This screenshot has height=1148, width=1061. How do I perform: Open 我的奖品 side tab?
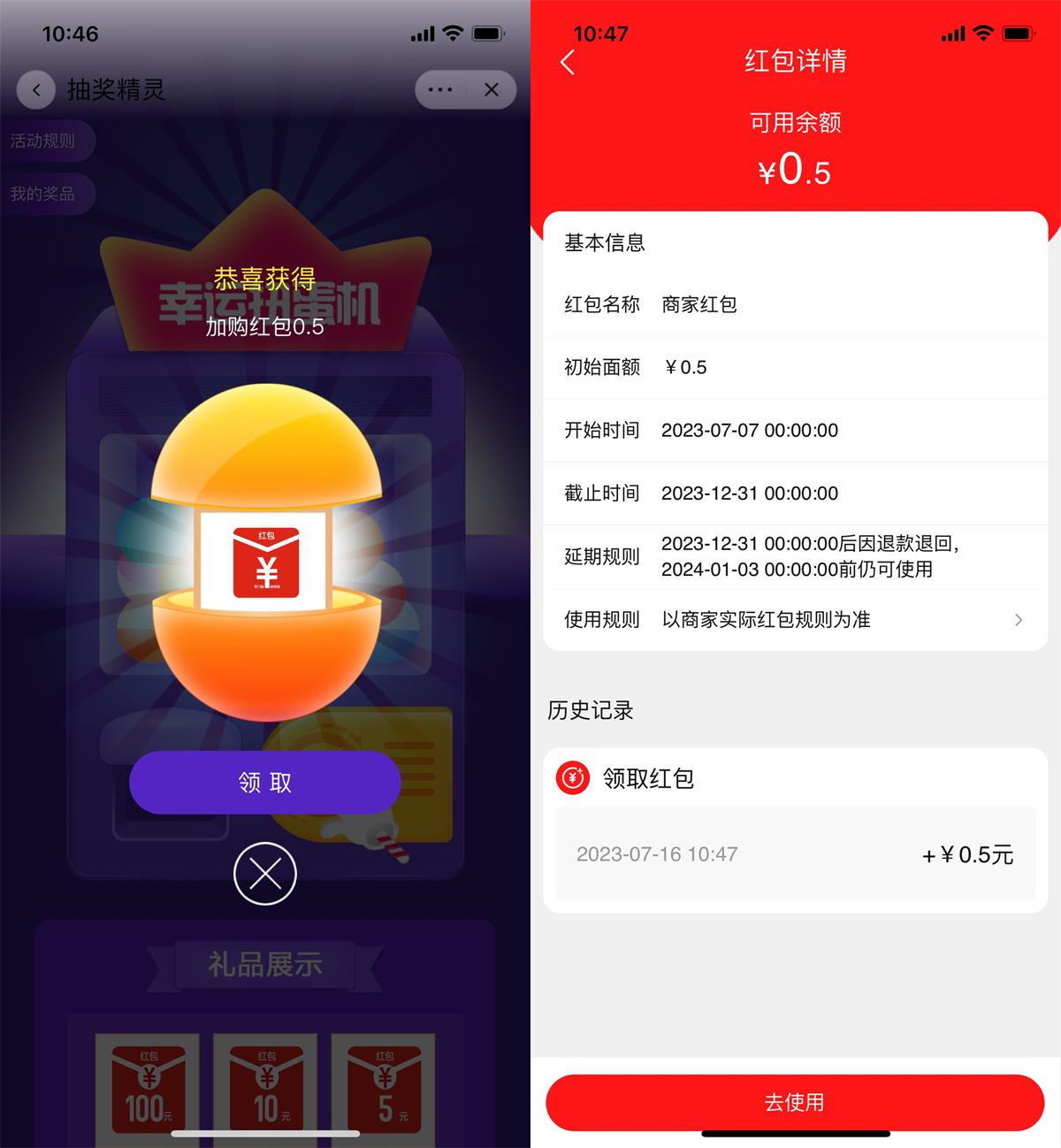[x=44, y=194]
